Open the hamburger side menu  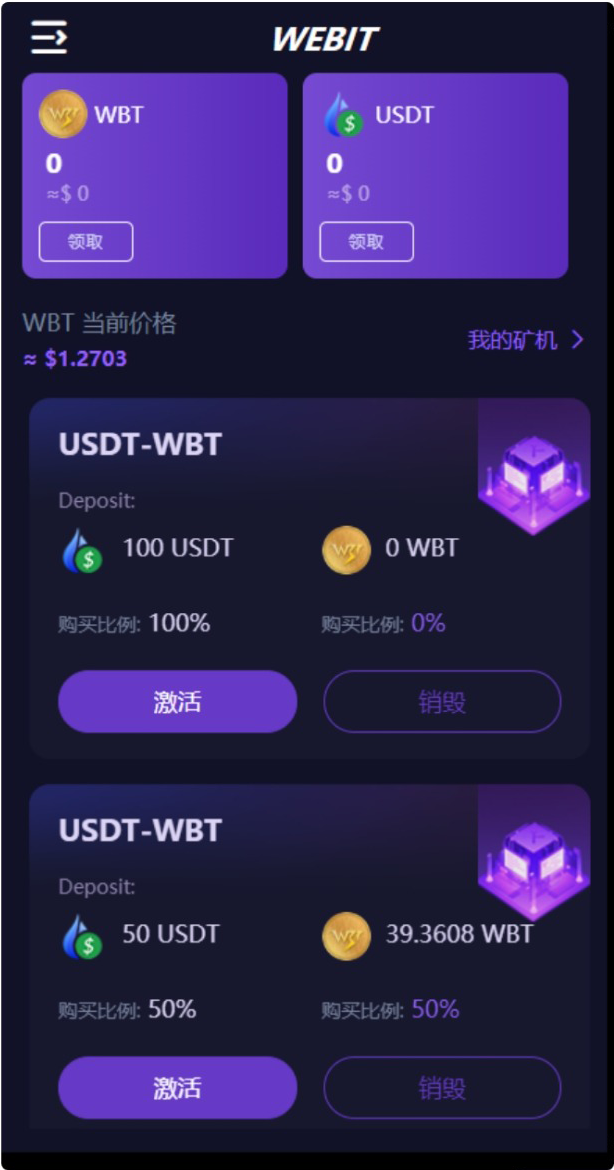[49, 38]
